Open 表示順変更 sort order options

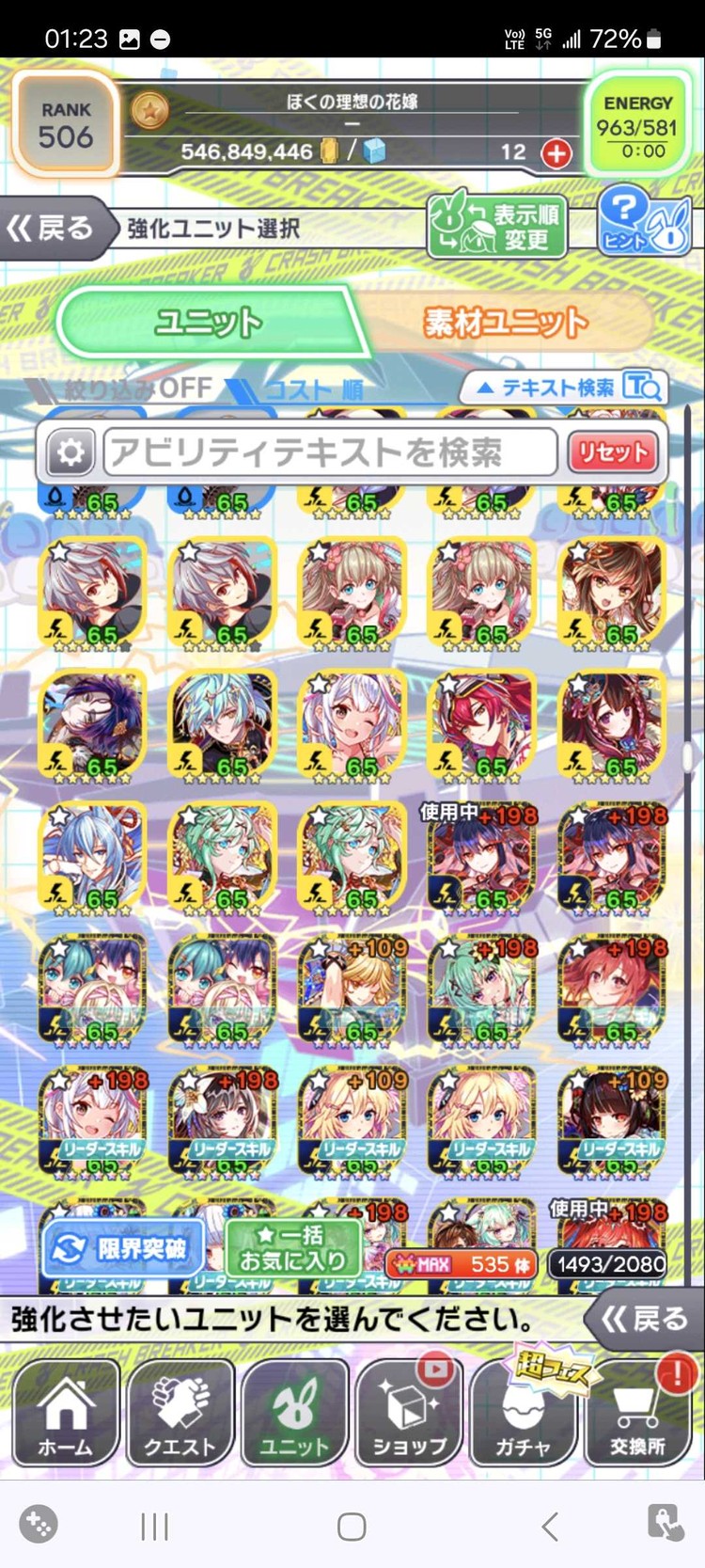pyautogui.click(x=497, y=227)
